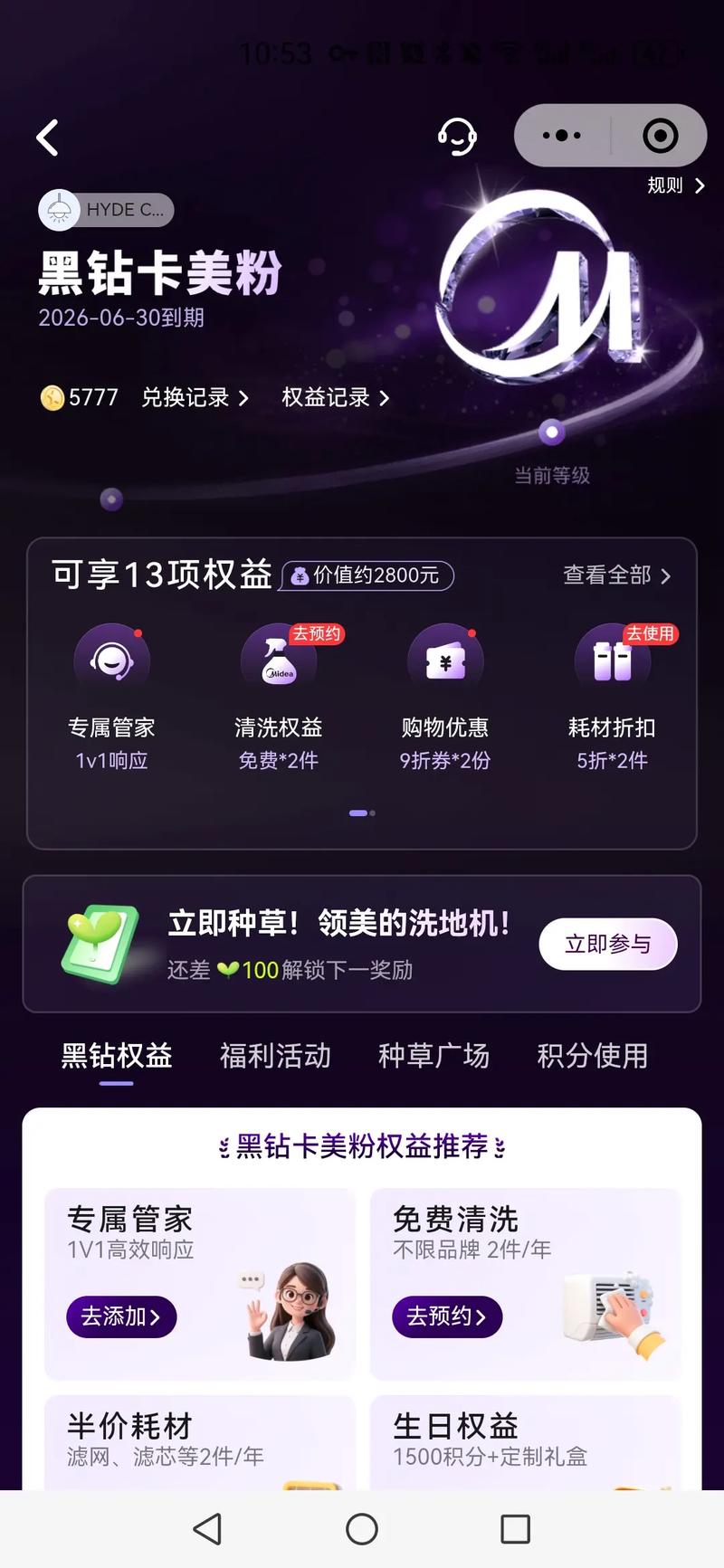Viewport: 724px width, 1568px height.
Task: Open the mini program three-dot menu
Action: click(561, 136)
